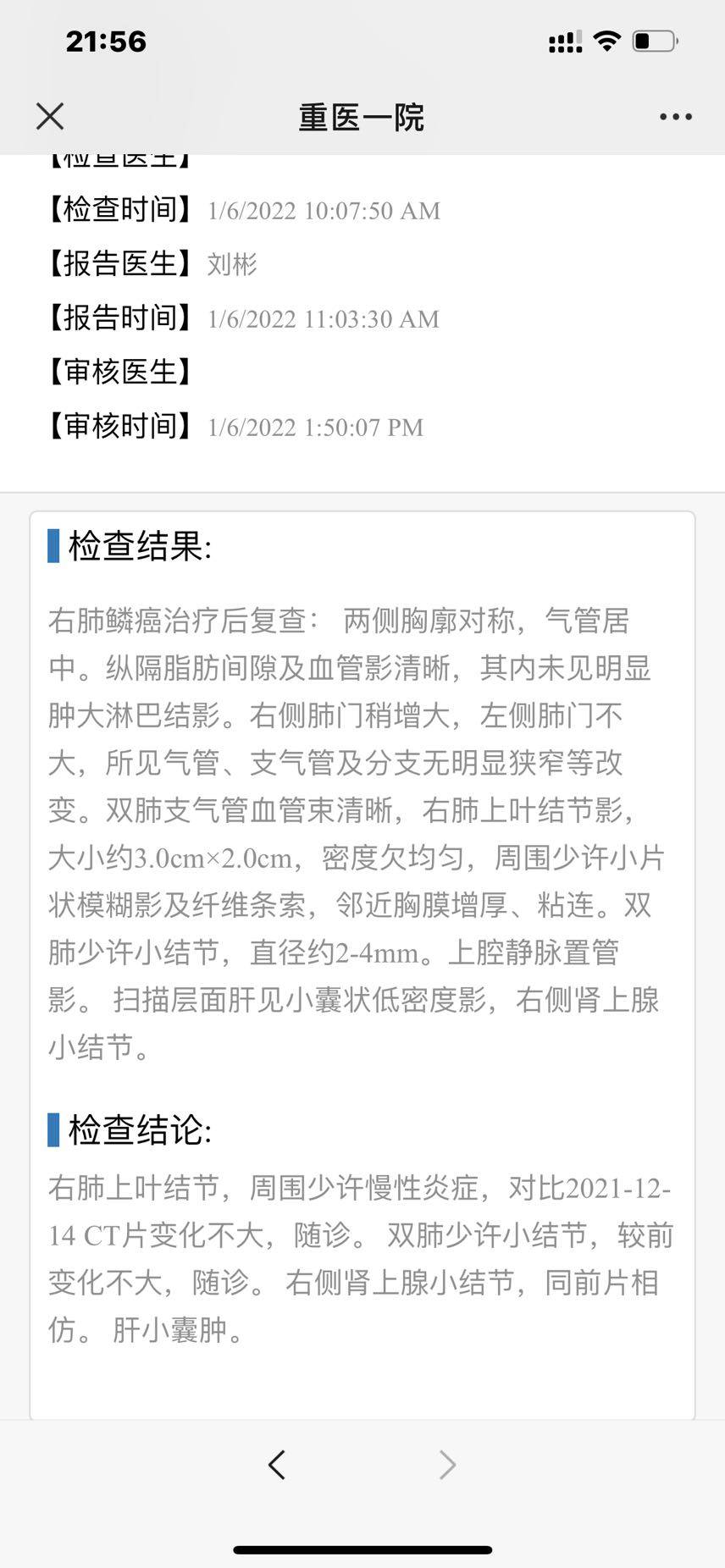Open the three-dot more options menu
The height and width of the screenshot is (1568, 725).
675,117
